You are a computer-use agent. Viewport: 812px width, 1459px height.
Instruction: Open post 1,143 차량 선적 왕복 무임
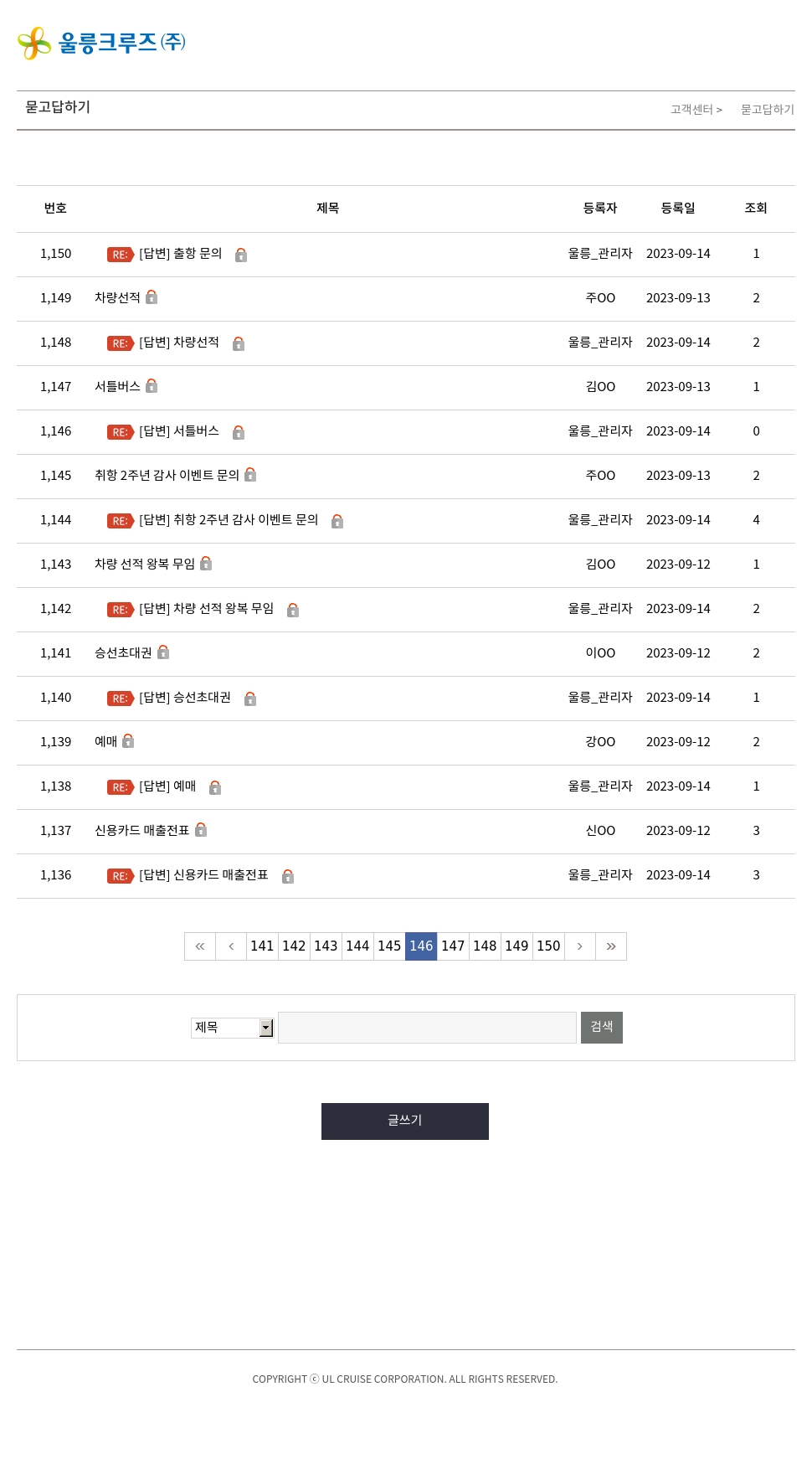(145, 565)
